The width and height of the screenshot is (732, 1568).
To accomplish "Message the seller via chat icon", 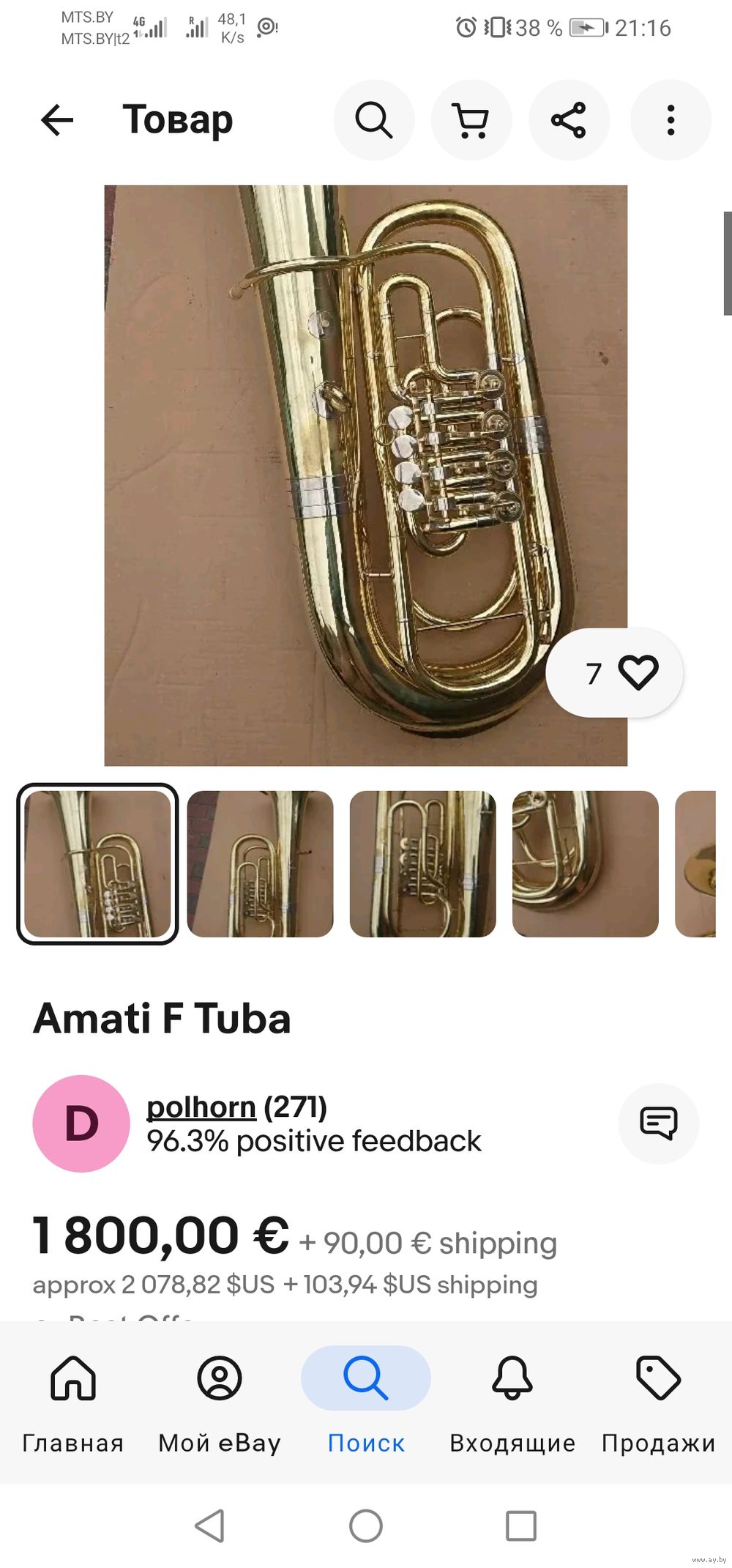I will tap(659, 1123).
